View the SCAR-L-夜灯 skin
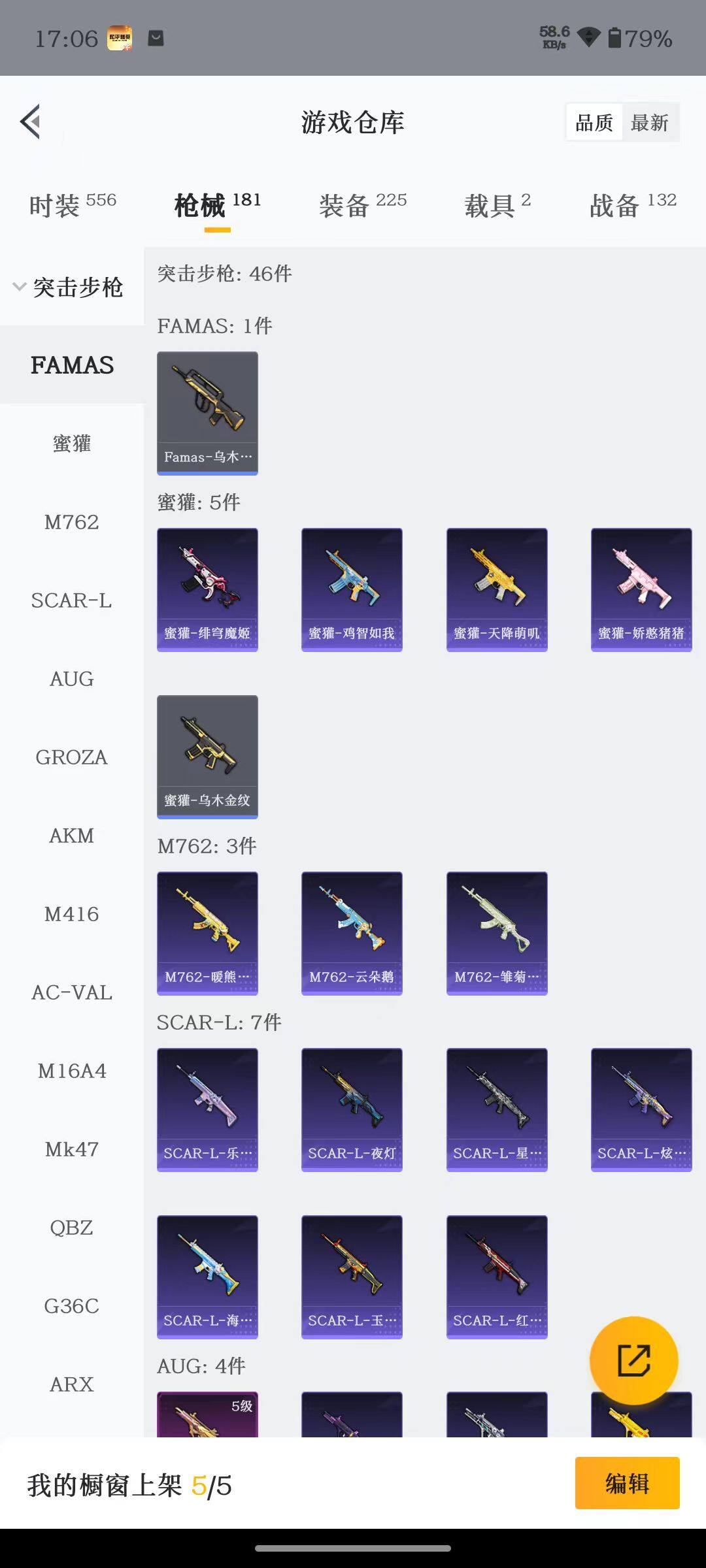Screen dimensions: 706x1568 (x=352, y=1109)
